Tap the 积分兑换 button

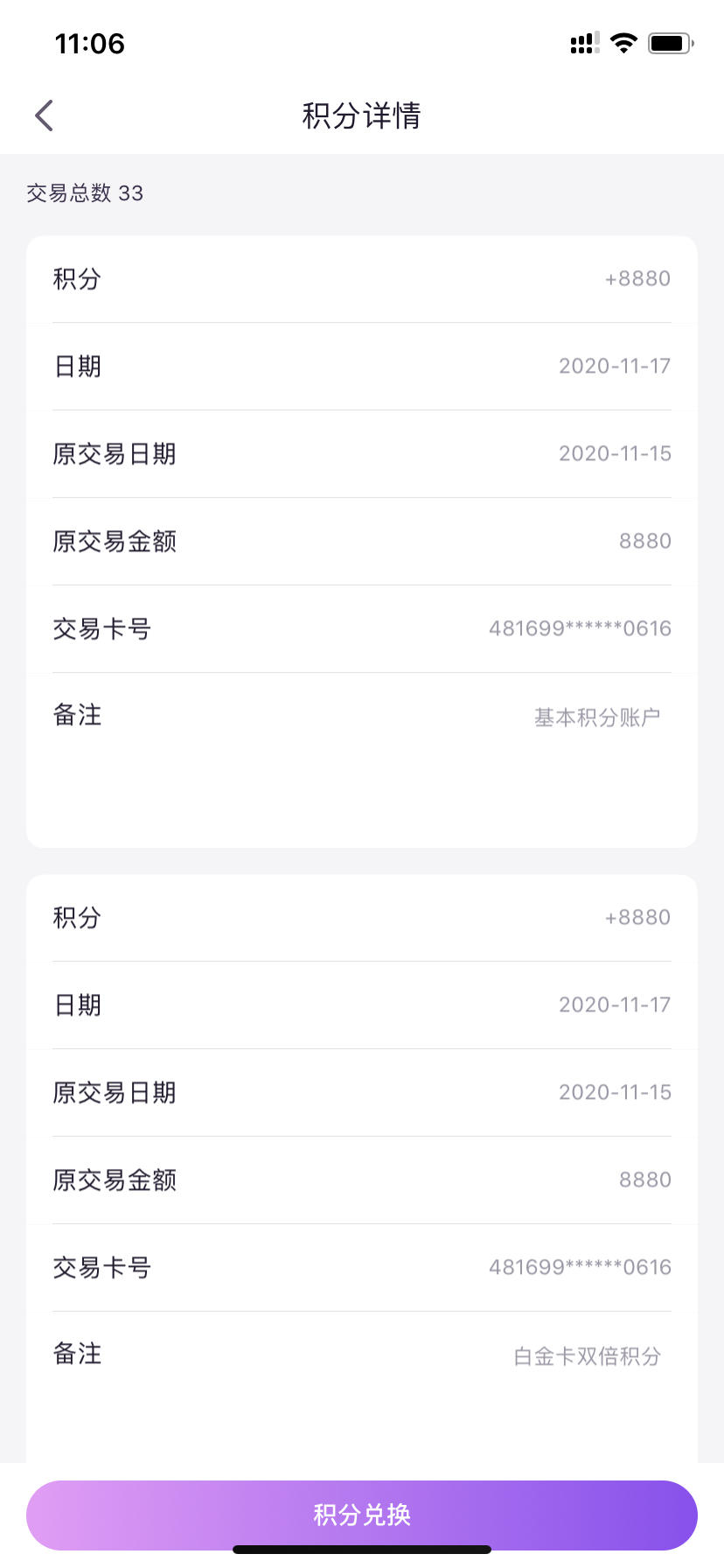click(362, 1515)
